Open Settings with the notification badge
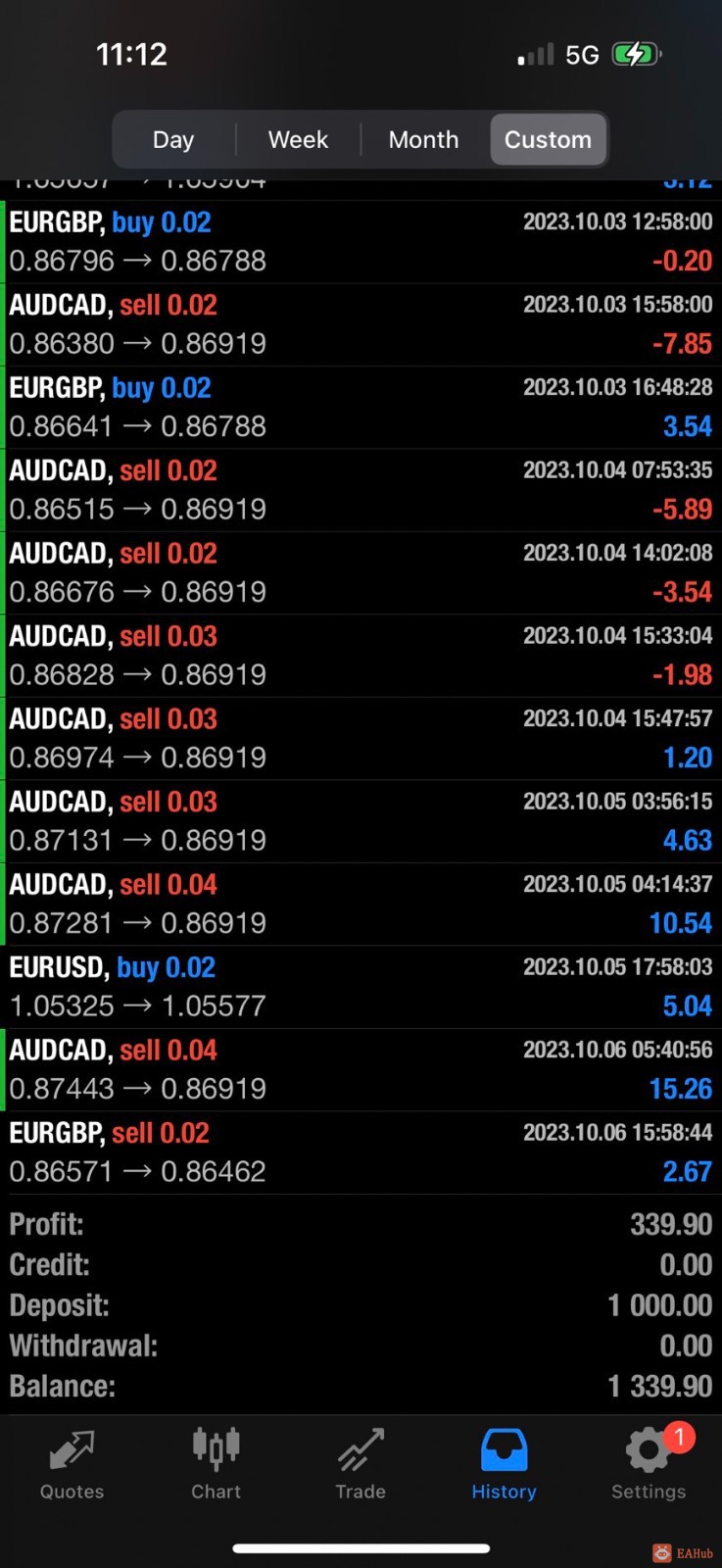 pyautogui.click(x=649, y=1464)
